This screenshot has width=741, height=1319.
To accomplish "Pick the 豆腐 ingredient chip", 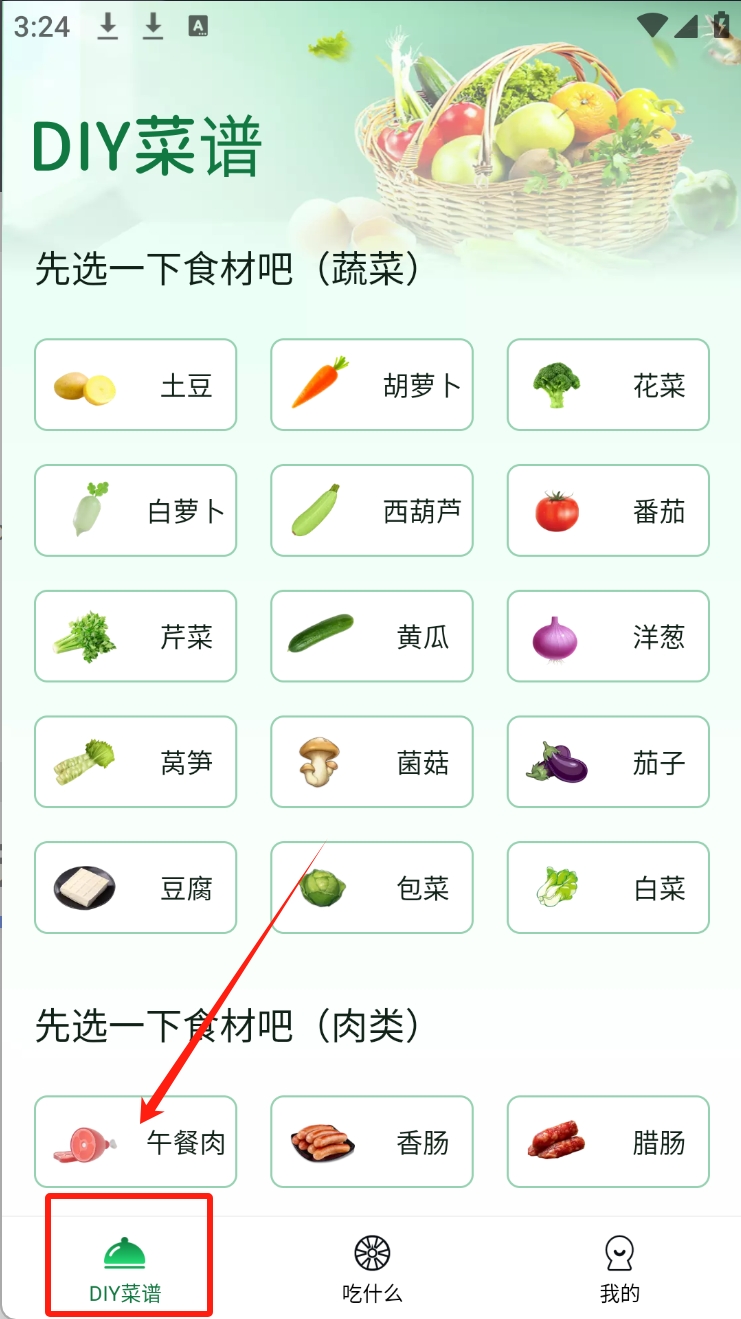I will click(x=135, y=888).
